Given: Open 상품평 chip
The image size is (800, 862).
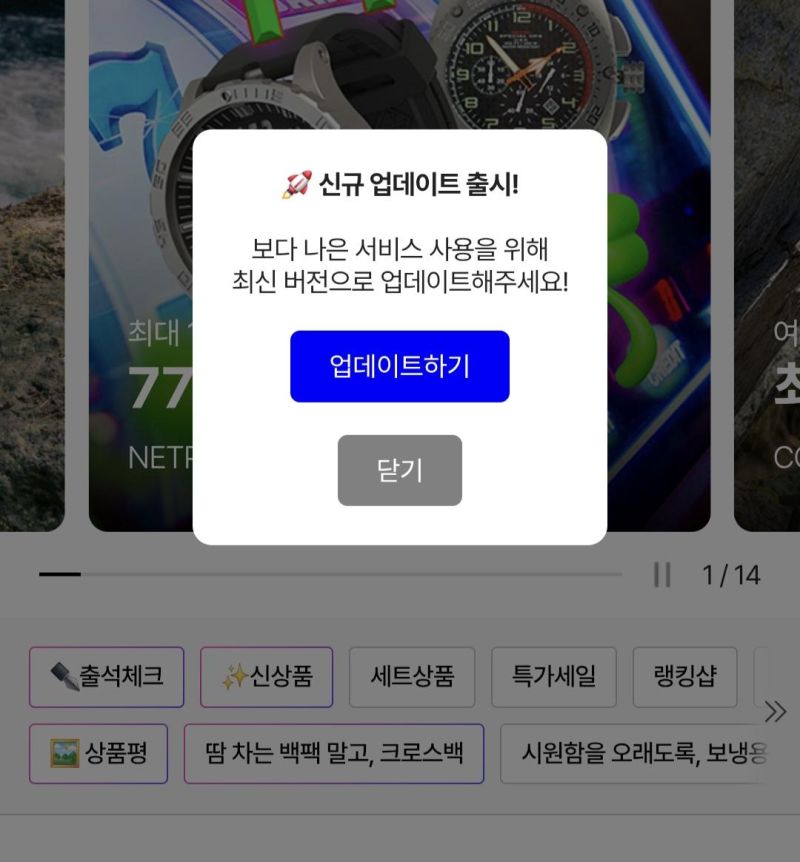Looking at the screenshot, I should (x=98, y=753).
